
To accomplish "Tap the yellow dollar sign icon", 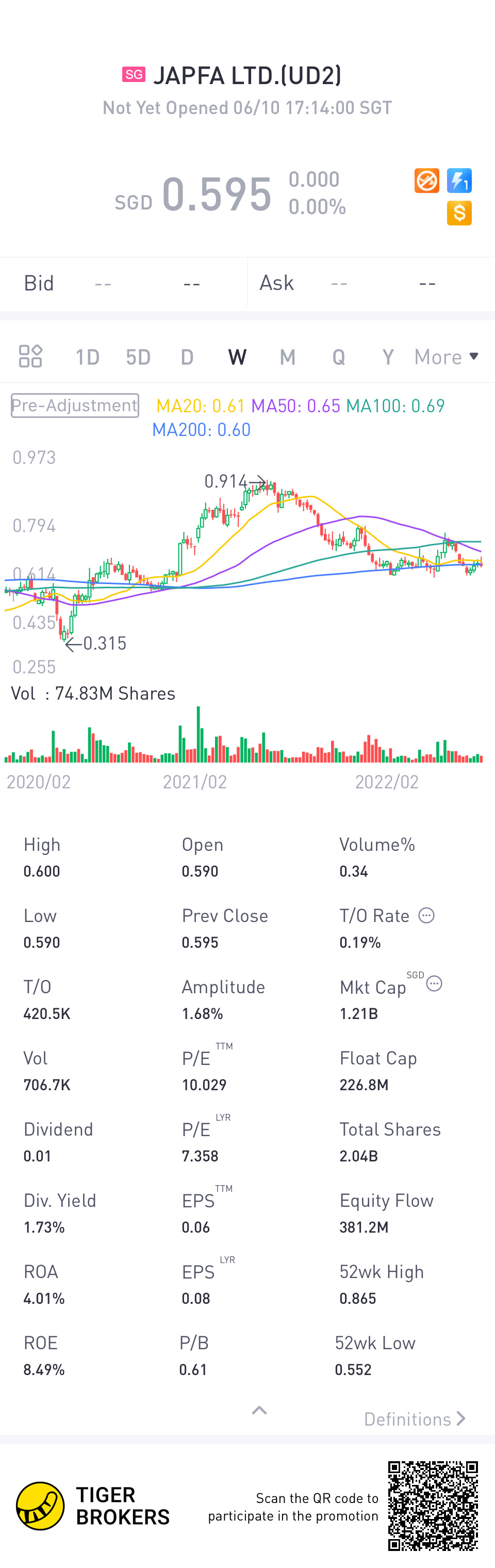I will 459,213.
